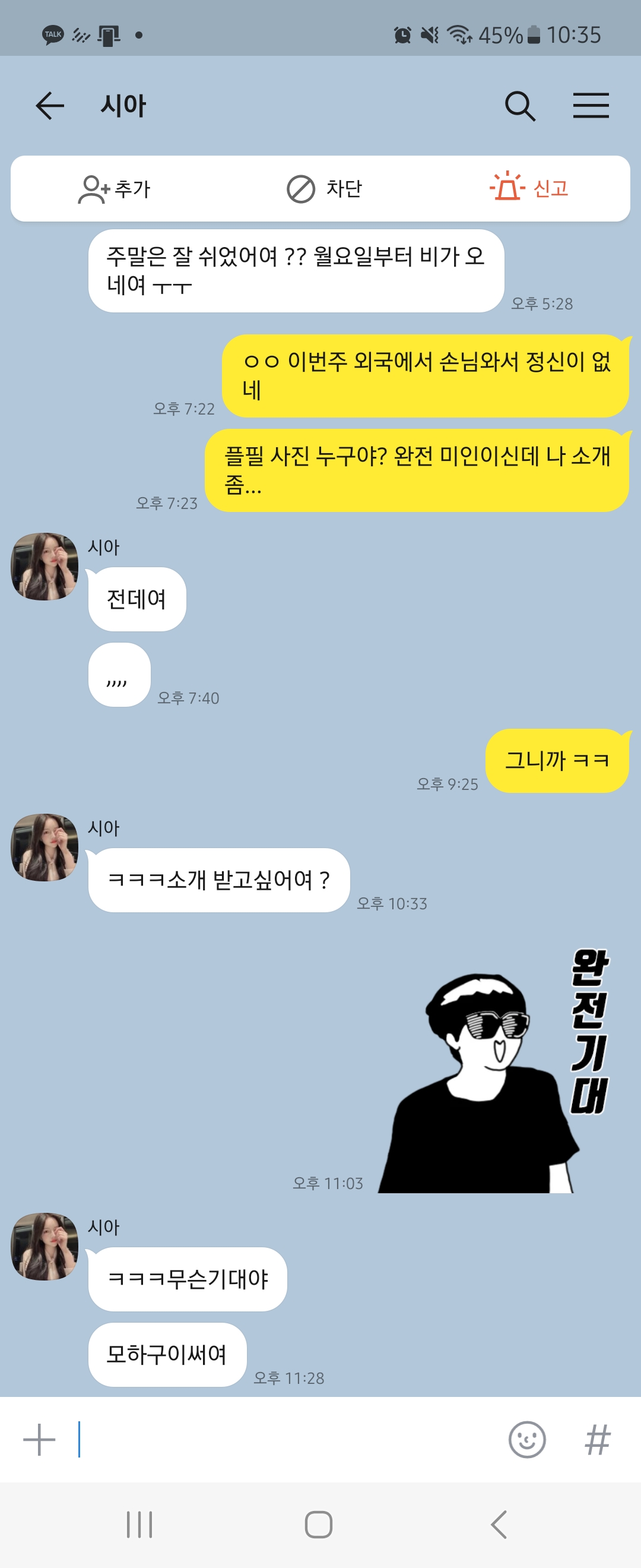Search within this chat
The height and width of the screenshot is (1568, 641).
tap(520, 106)
